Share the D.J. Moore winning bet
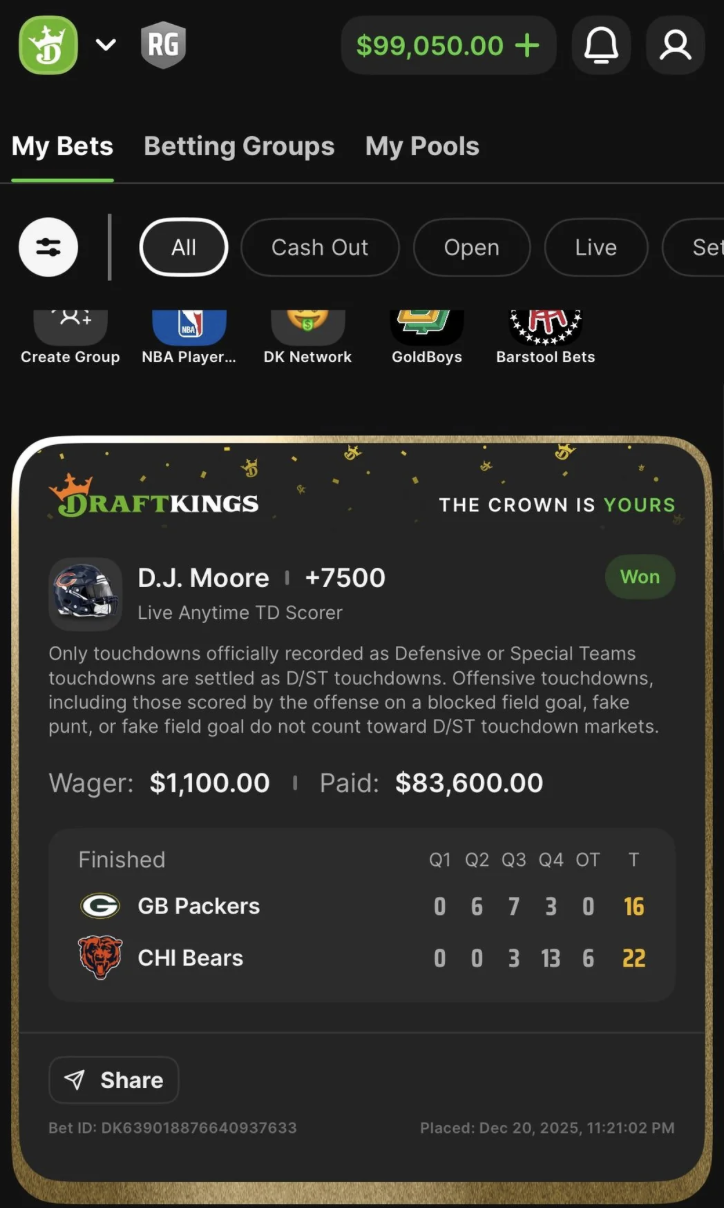 click(114, 1080)
